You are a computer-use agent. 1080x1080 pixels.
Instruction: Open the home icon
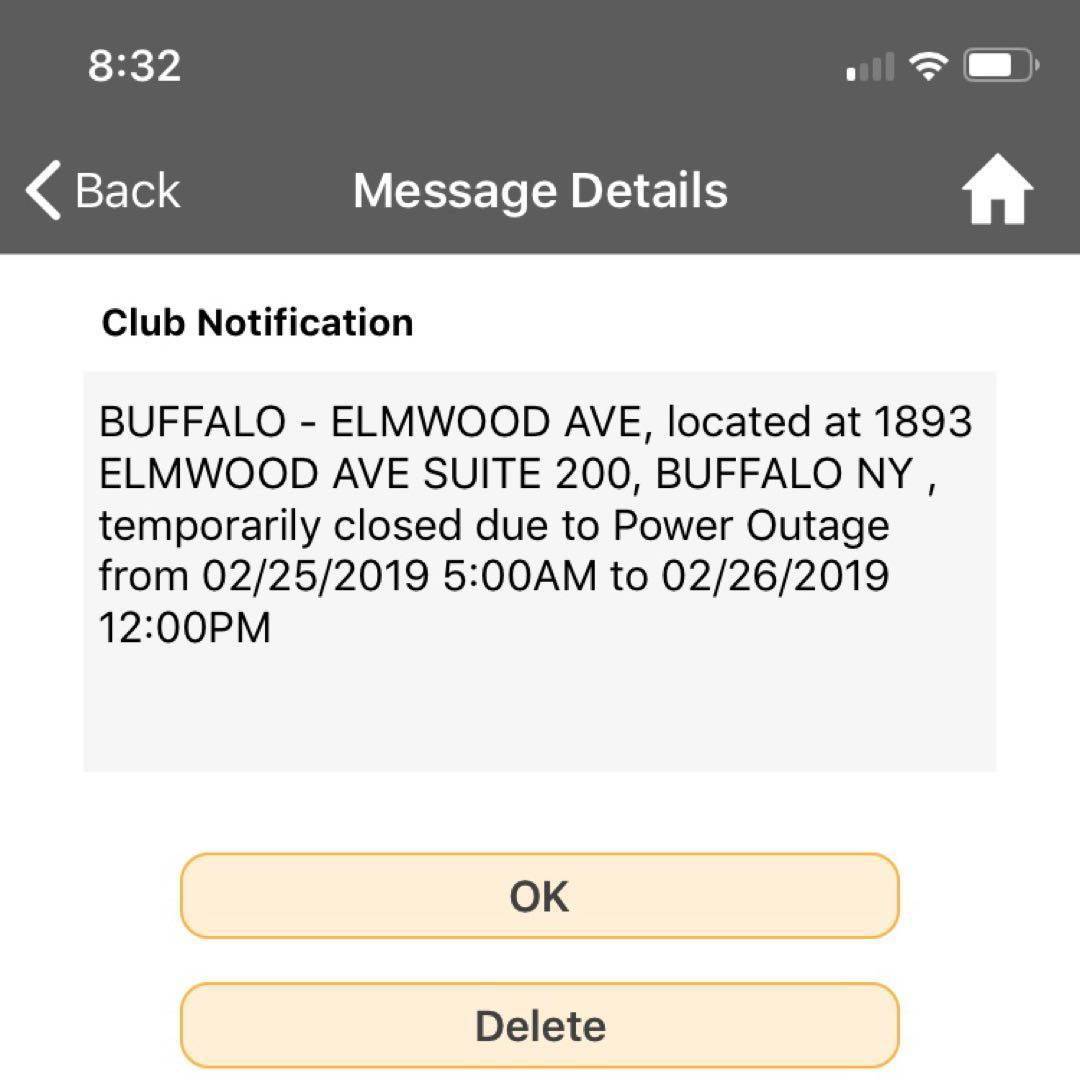click(x=997, y=191)
